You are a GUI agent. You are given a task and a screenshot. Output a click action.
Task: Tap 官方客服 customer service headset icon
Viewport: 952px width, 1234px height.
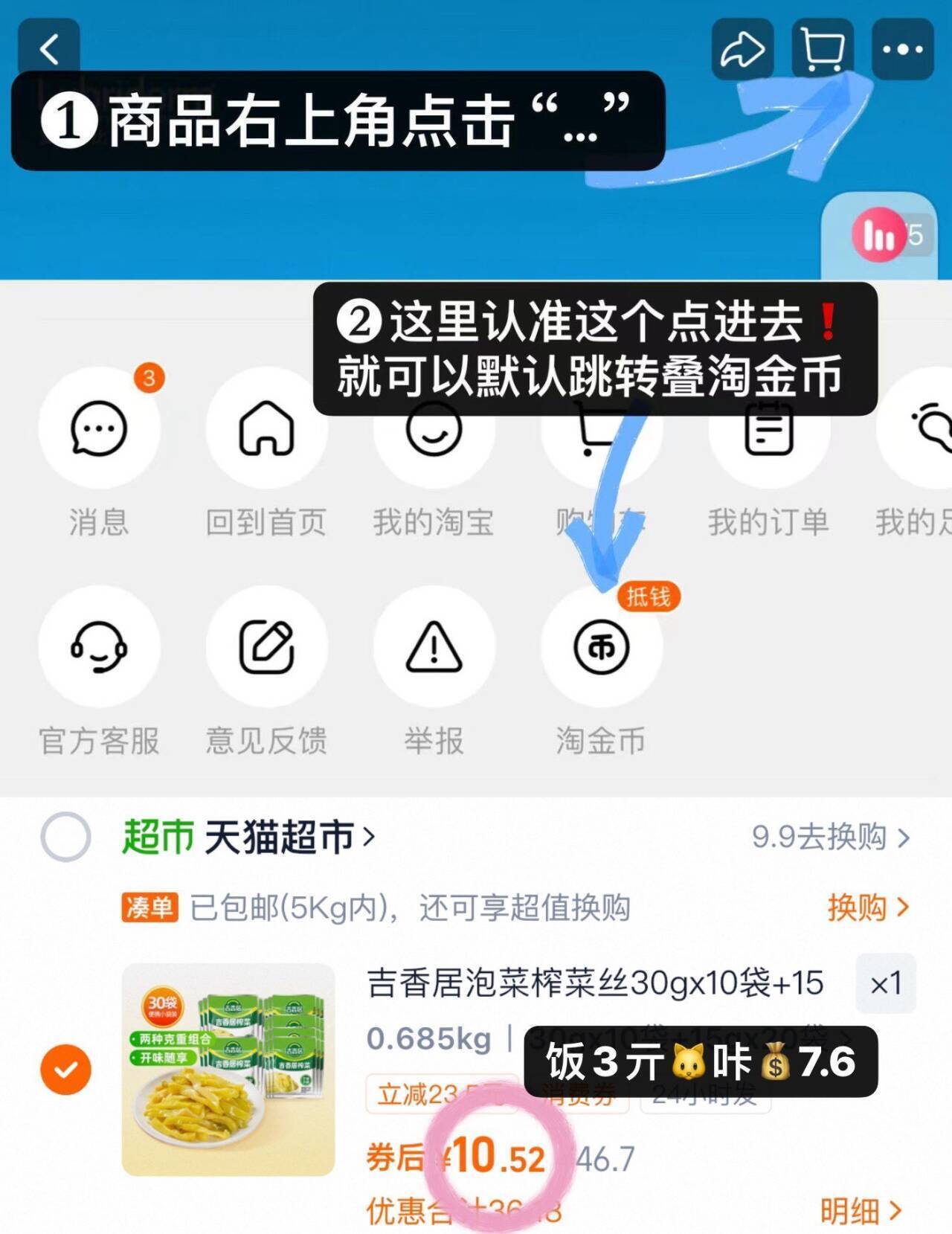100,647
